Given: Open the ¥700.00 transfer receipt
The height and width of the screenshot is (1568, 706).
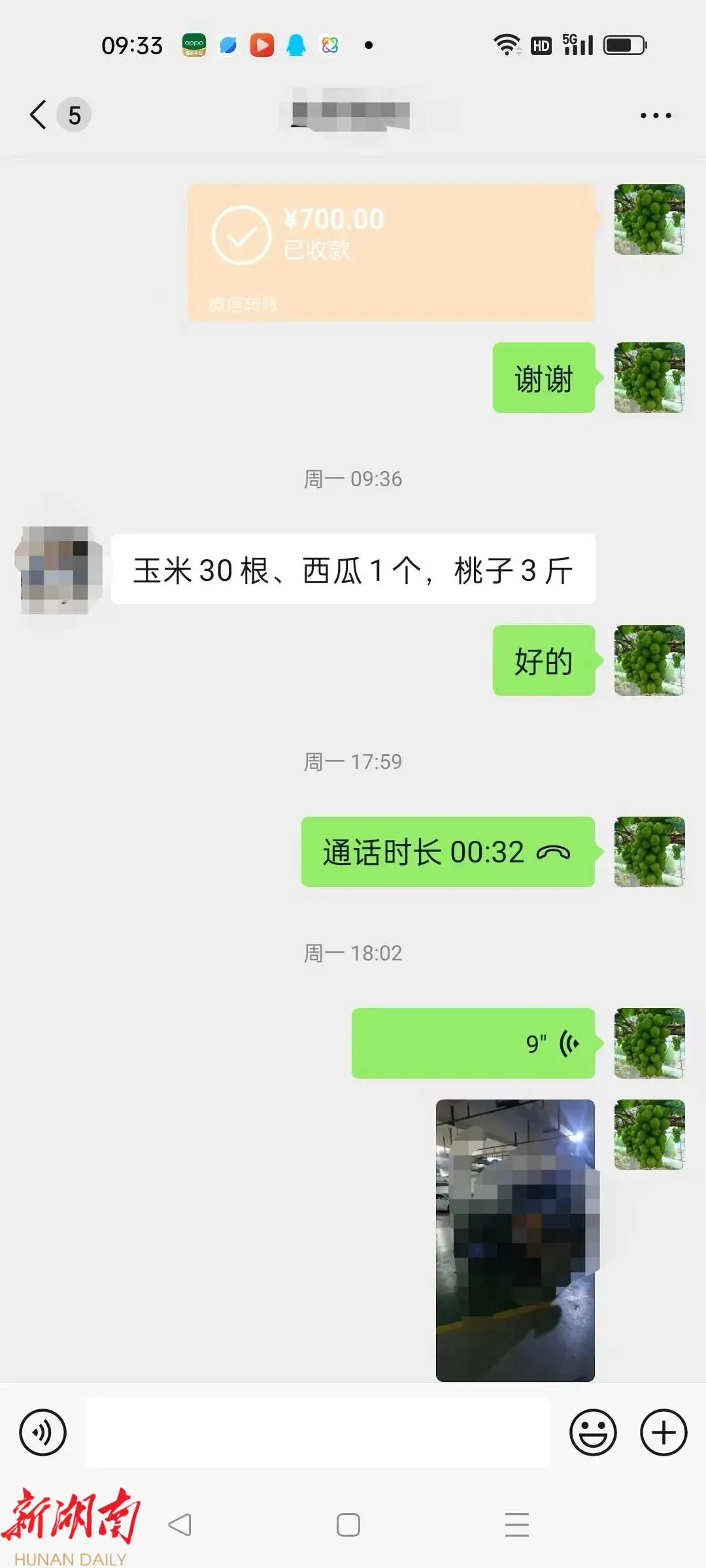Looking at the screenshot, I should (x=391, y=252).
